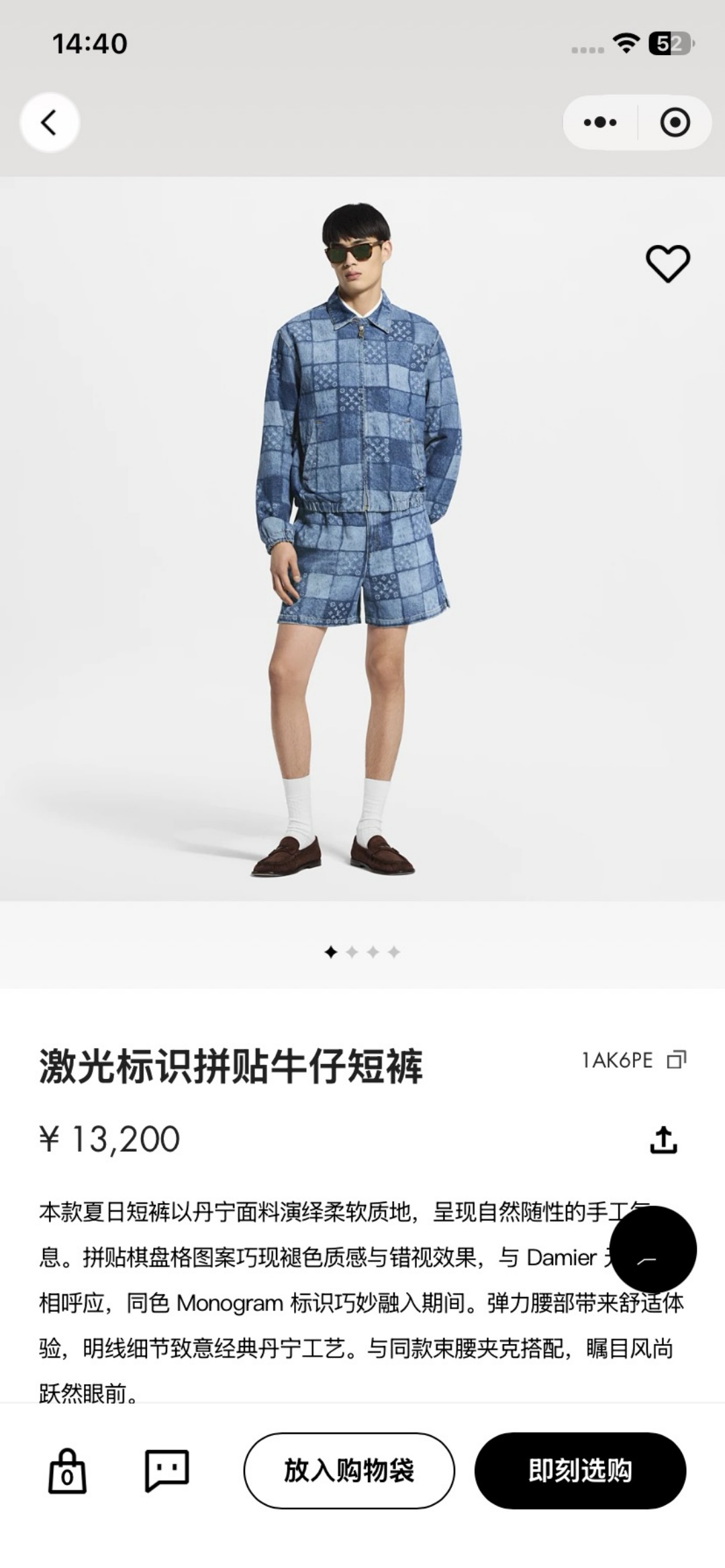Open the customer service chat icon
This screenshot has height=1568, width=725.
coord(167,1471)
